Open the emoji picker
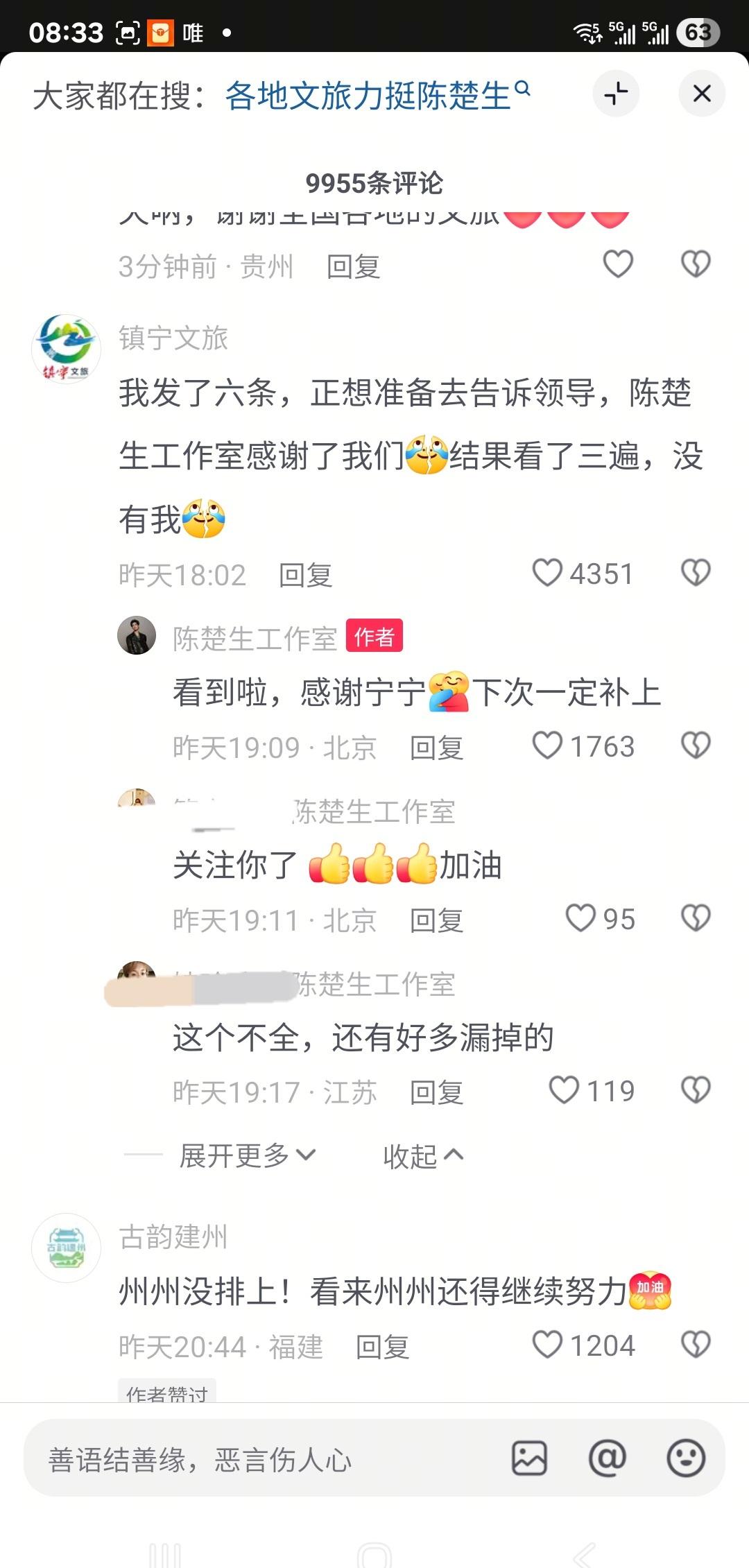749x1568 pixels. pos(686,1458)
